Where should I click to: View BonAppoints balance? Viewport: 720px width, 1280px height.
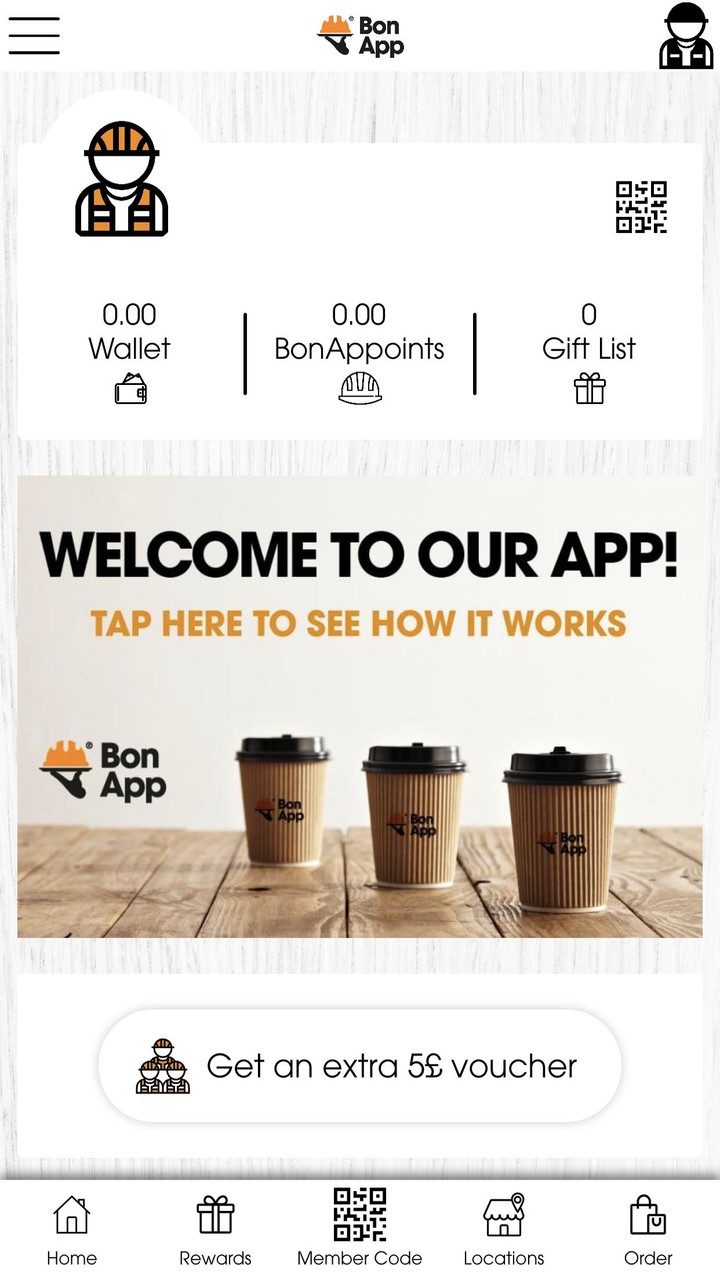point(359,352)
